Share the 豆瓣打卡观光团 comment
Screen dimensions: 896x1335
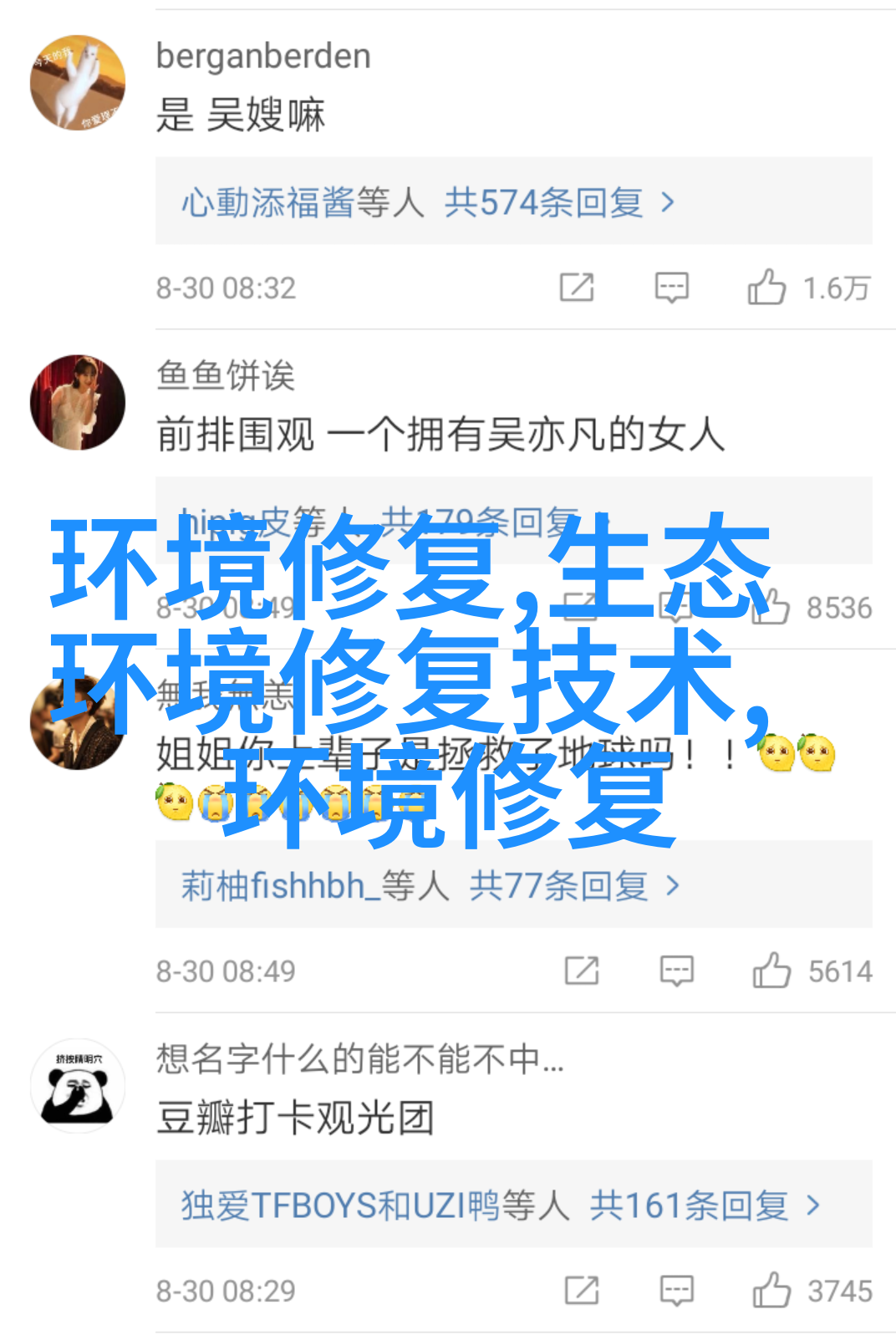582,1290
